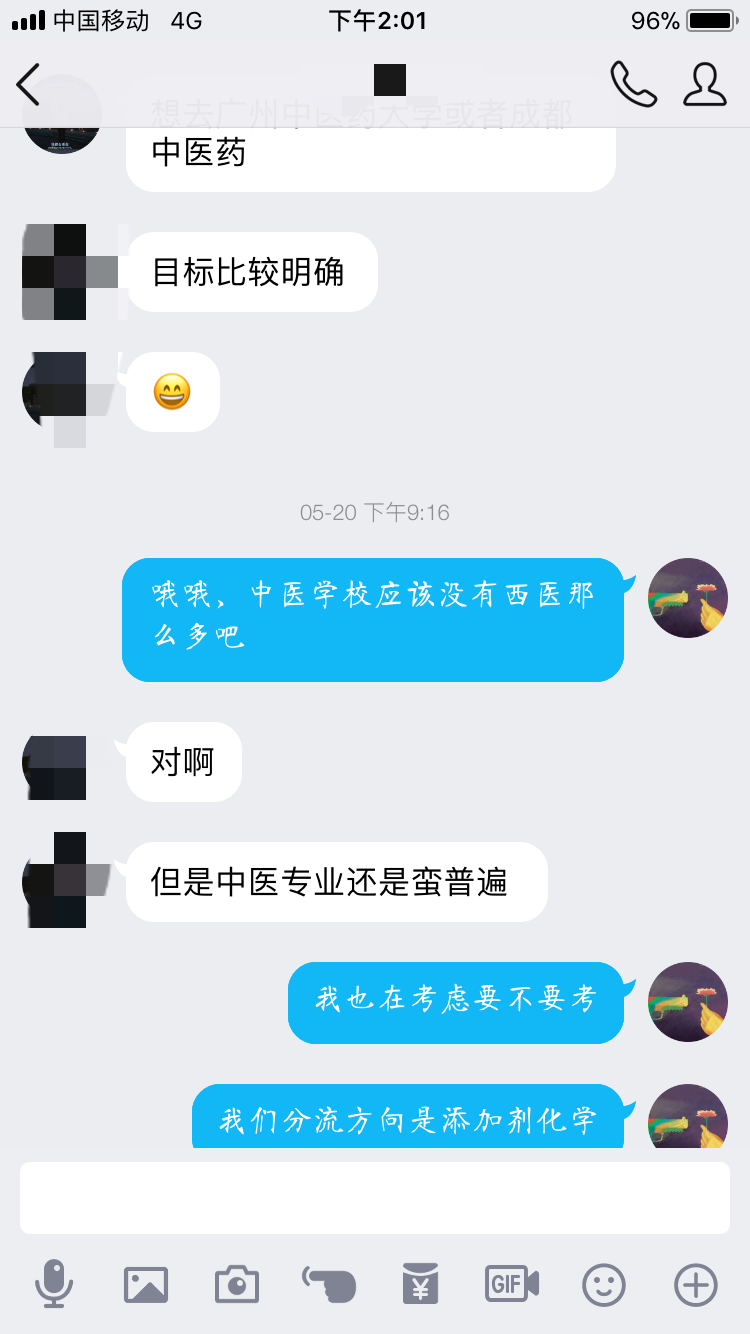Open the contact profile icon
The height and width of the screenshot is (1334, 750).
pos(704,84)
